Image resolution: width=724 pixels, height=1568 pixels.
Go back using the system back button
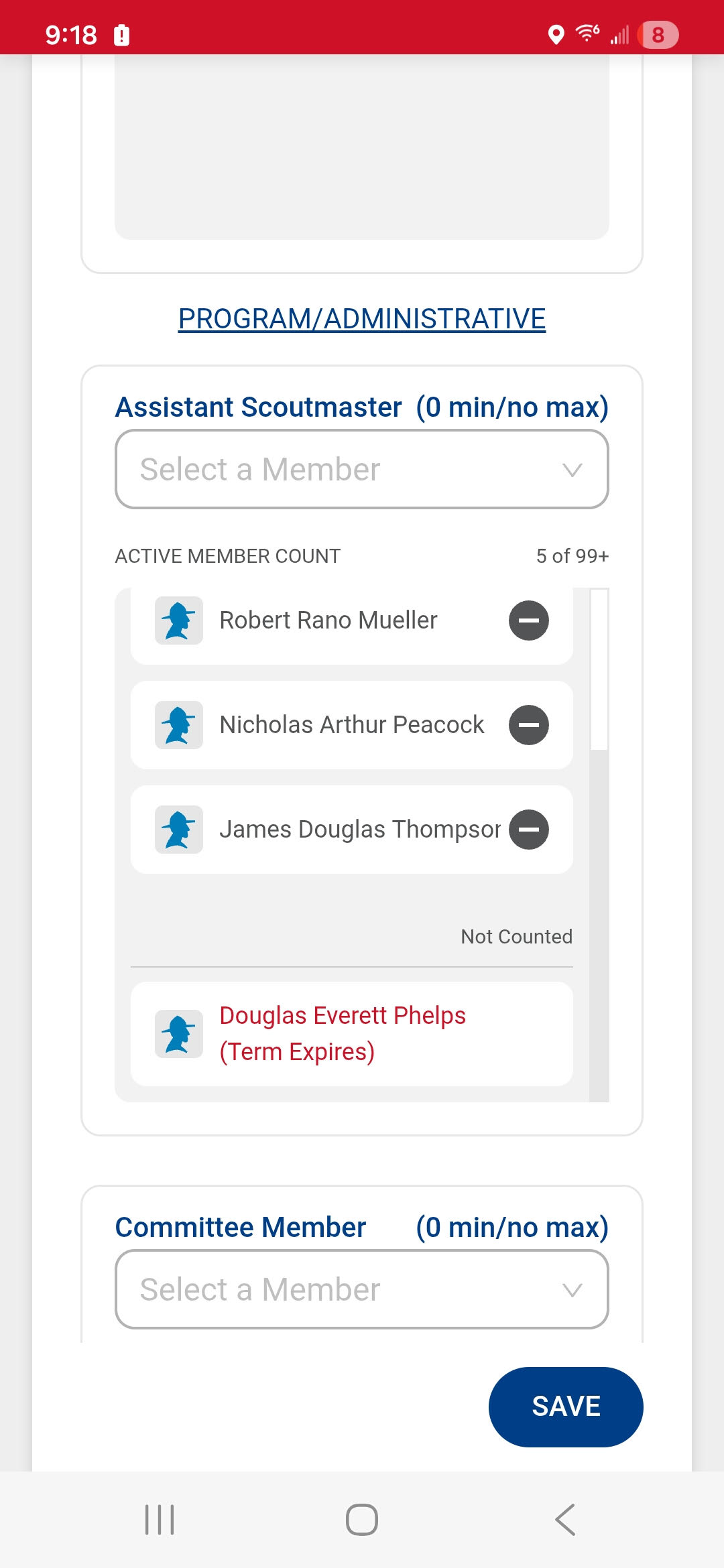point(565,1520)
